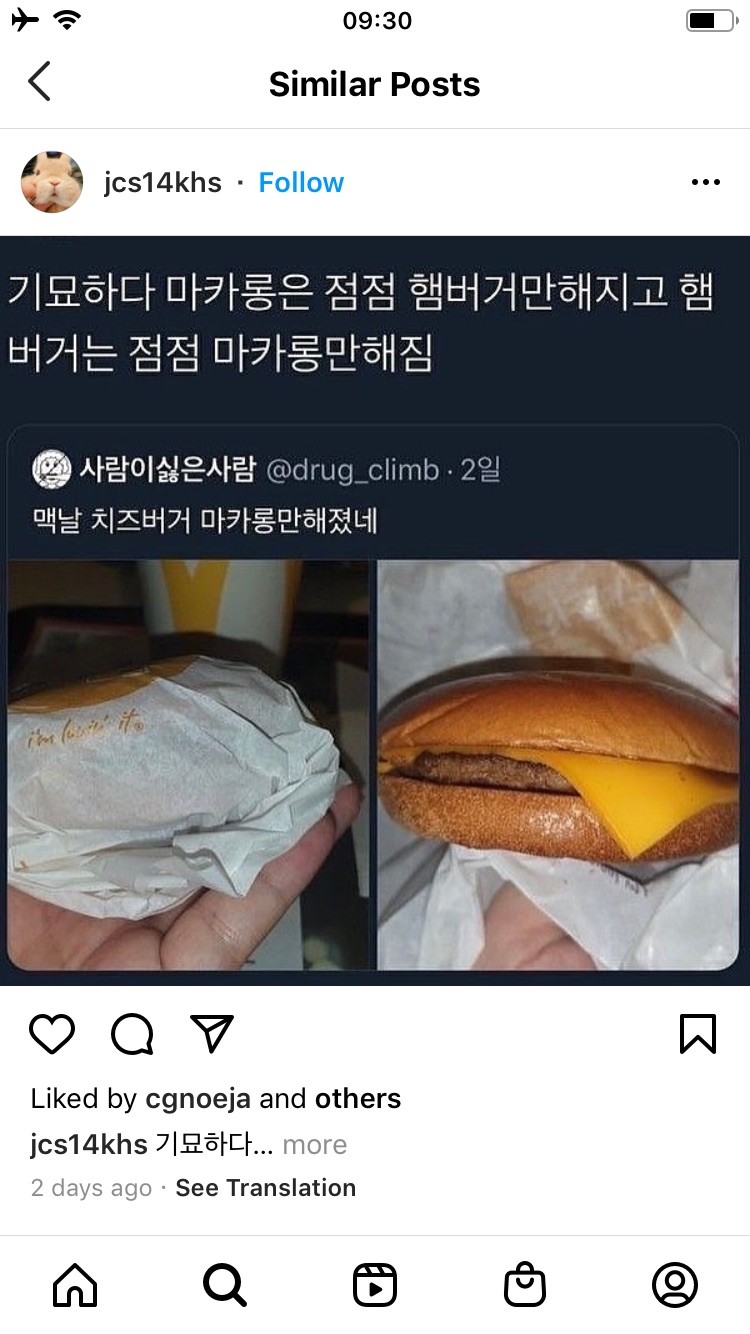This screenshot has width=750, height=1334.
Task: Switch to the Home tab
Action: (75, 1285)
